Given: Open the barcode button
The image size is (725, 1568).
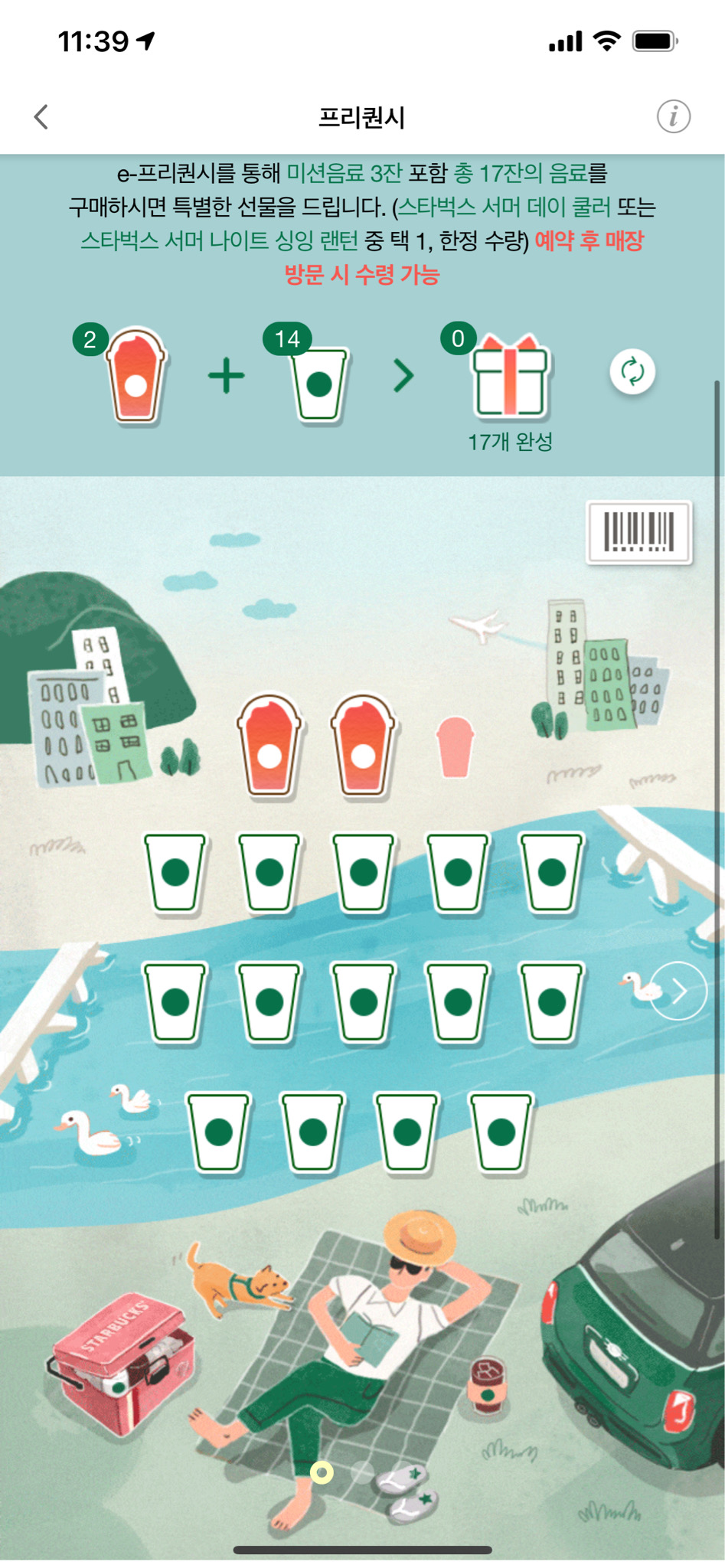Looking at the screenshot, I should click(639, 532).
